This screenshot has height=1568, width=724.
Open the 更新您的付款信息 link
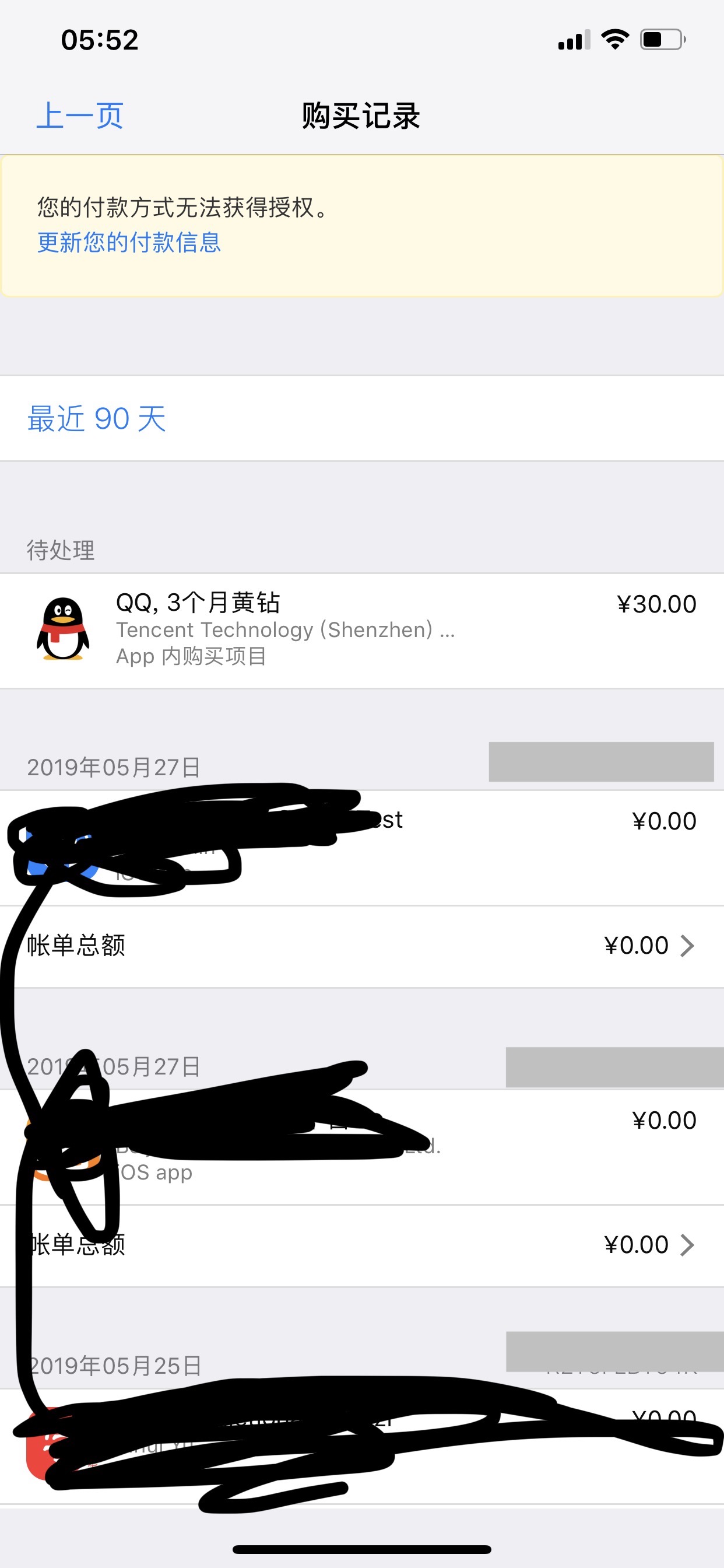coord(129,242)
